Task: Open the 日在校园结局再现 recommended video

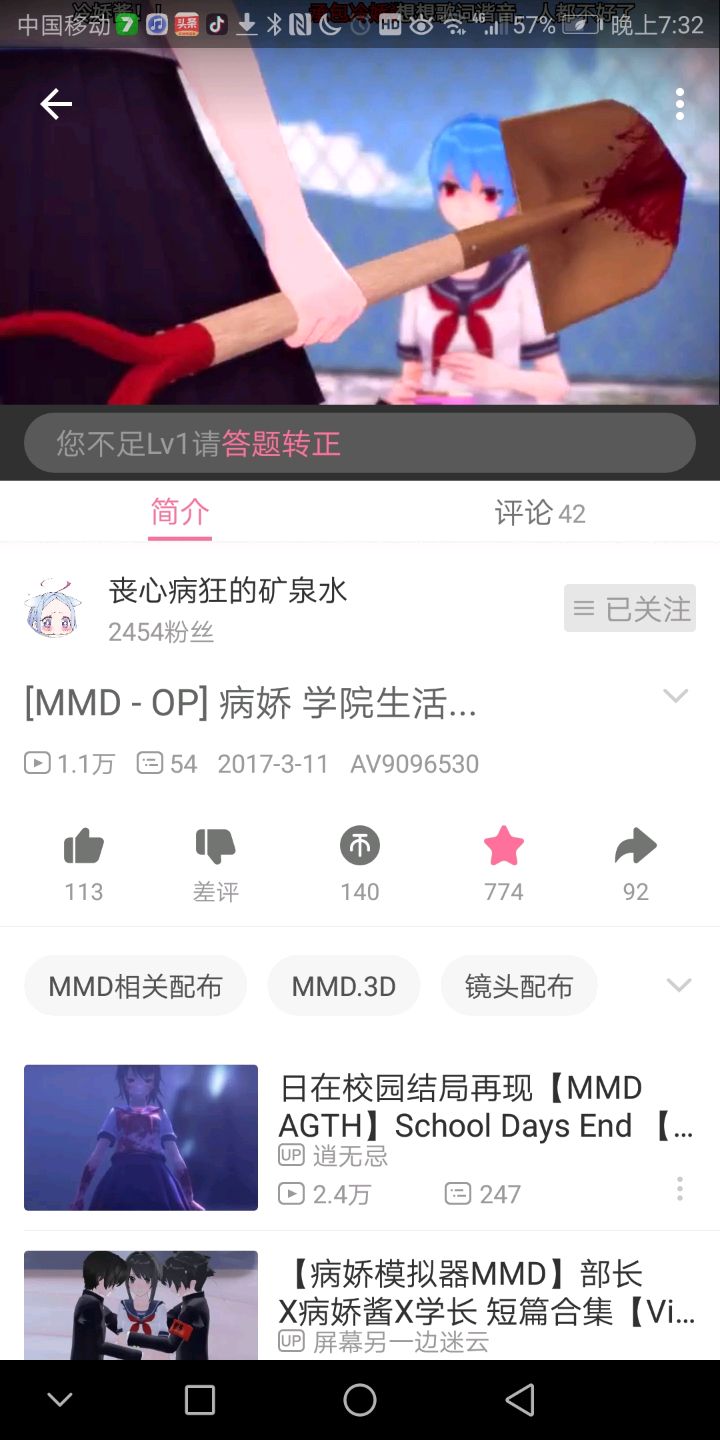Action: point(460,1107)
